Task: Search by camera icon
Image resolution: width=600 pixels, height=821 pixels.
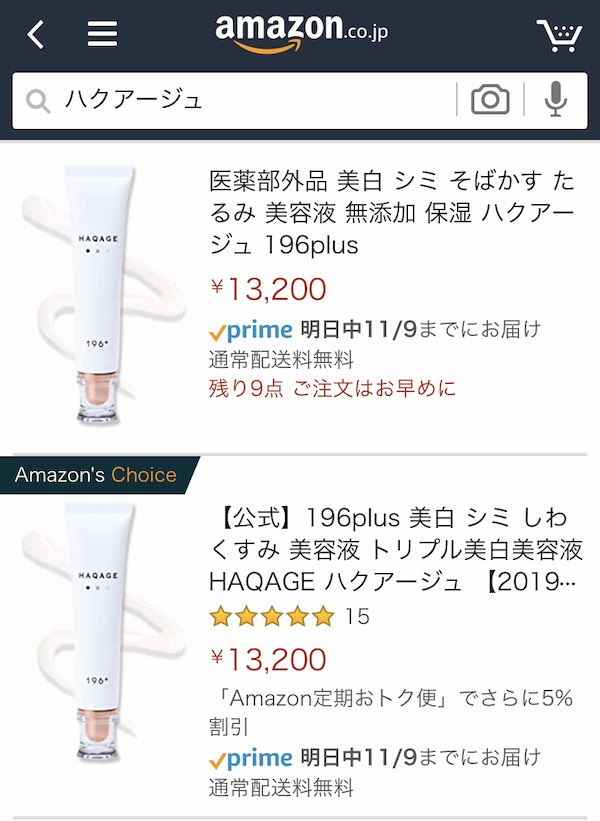Action: 490,100
